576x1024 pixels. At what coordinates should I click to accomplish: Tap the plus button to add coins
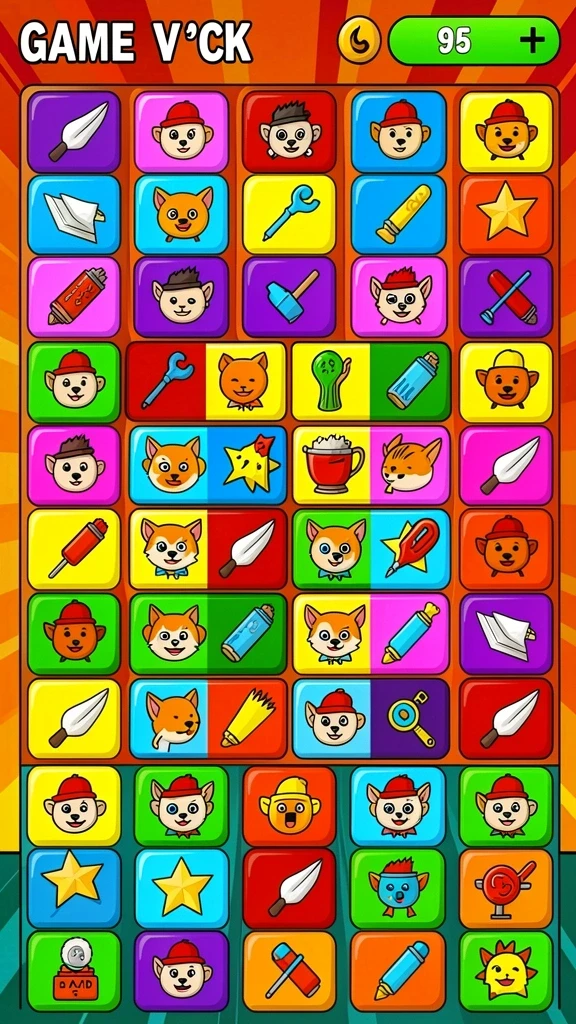[x=532, y=41]
